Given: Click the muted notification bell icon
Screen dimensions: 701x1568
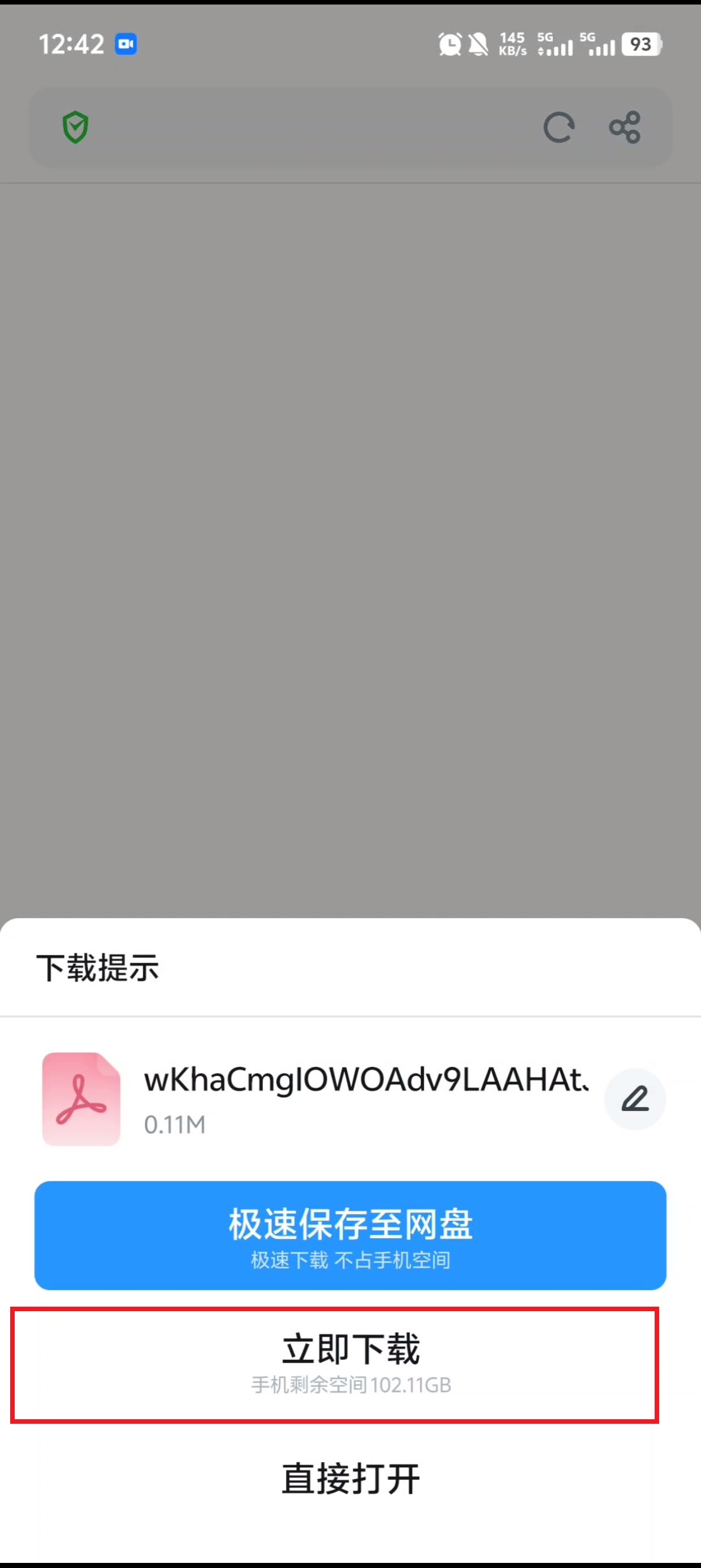Looking at the screenshot, I should [x=478, y=44].
